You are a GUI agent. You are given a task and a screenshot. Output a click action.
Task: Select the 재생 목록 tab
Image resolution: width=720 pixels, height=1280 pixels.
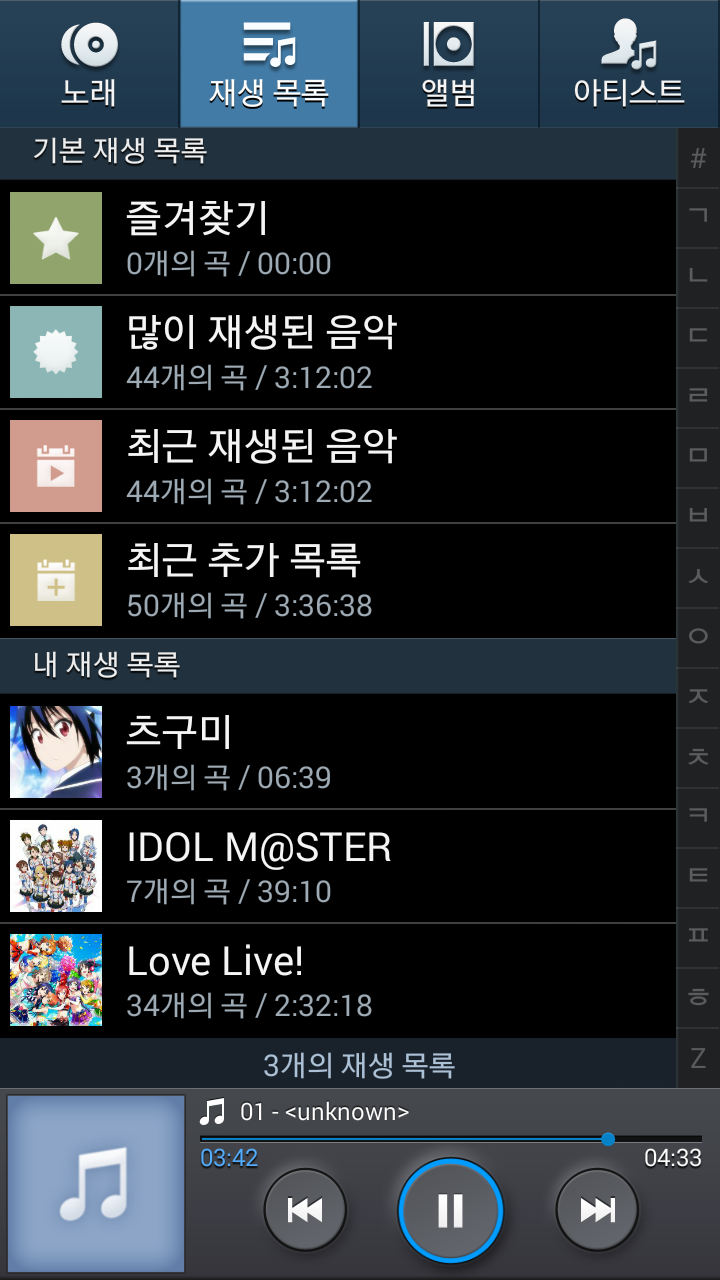tap(269, 64)
